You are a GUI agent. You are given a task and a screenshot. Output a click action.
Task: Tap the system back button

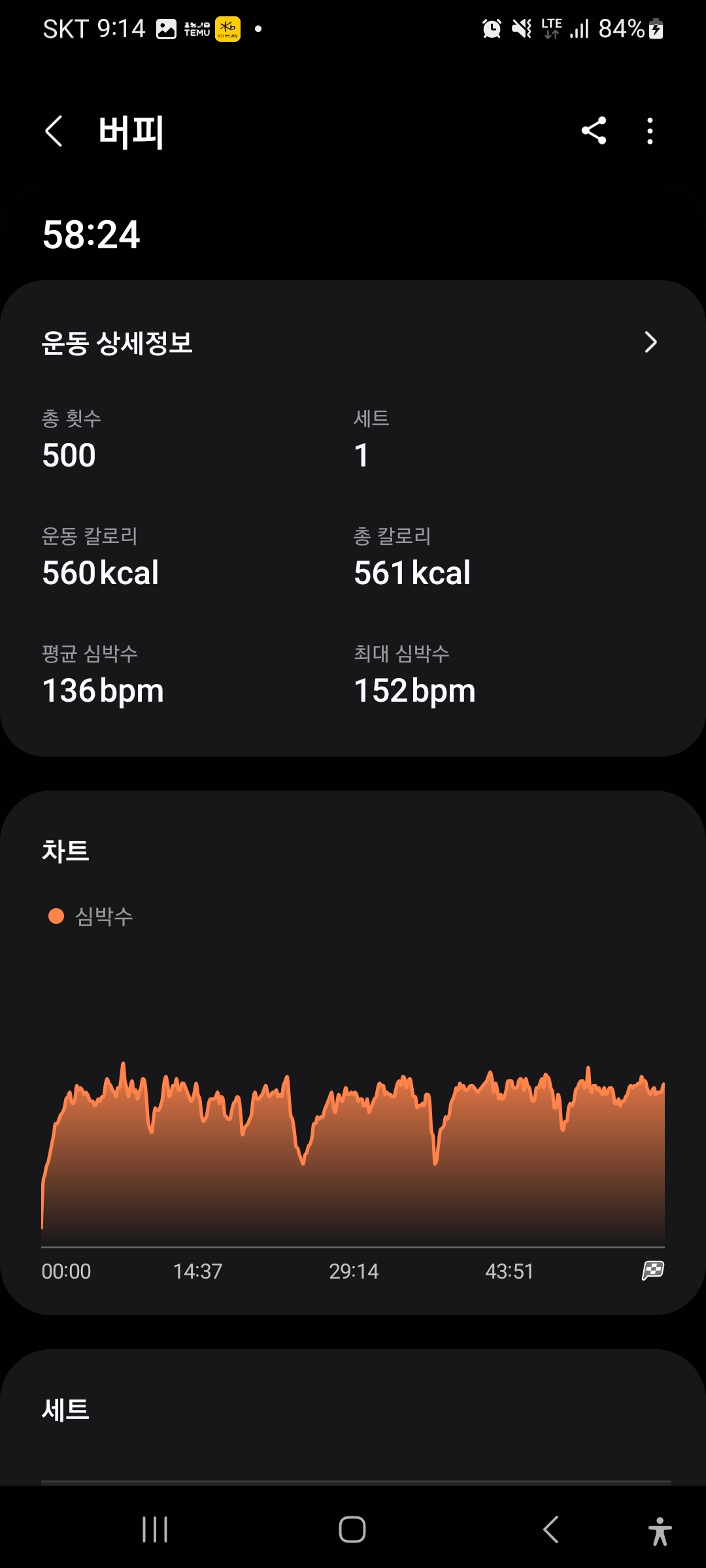[550, 1529]
